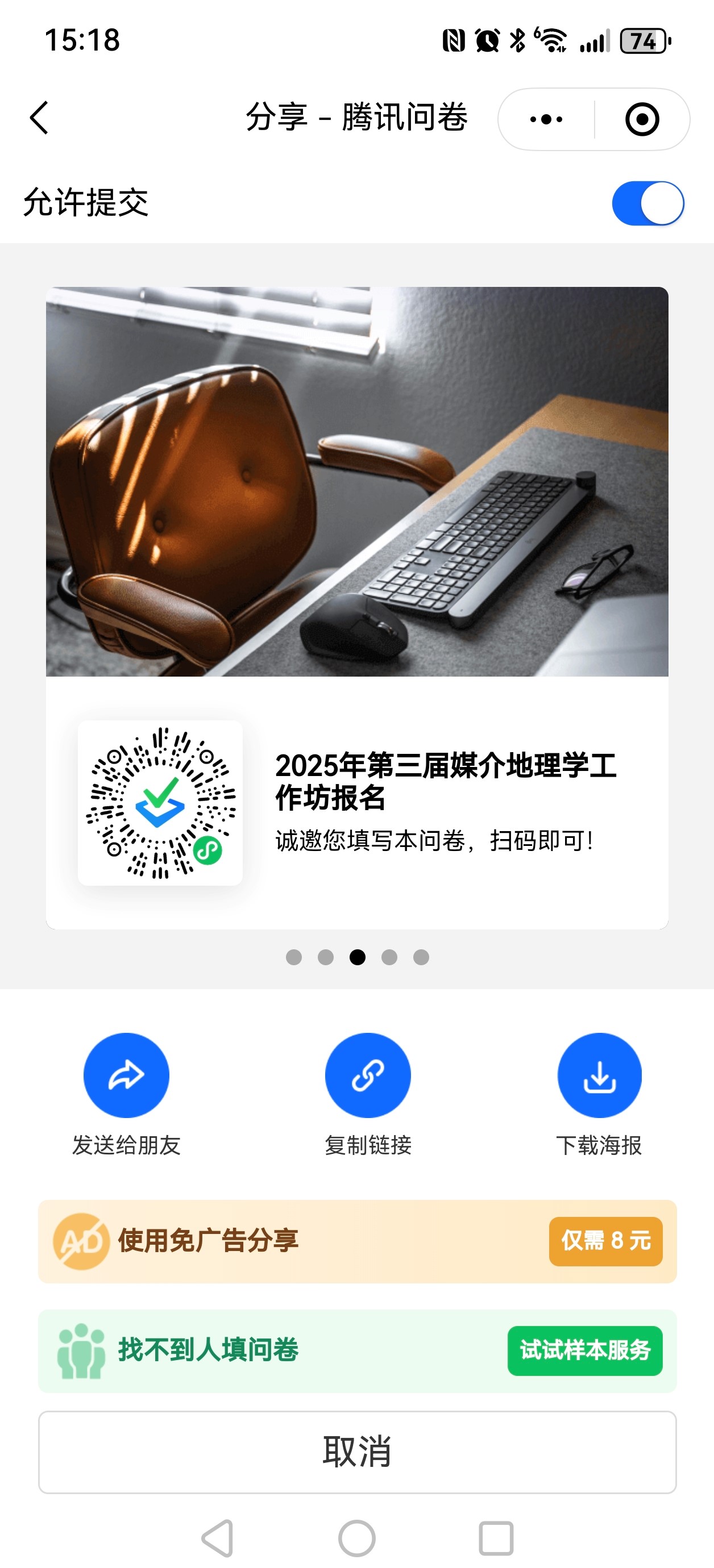Download the poster with 下载海报
This screenshot has width=714, height=1568.
pos(599,1075)
